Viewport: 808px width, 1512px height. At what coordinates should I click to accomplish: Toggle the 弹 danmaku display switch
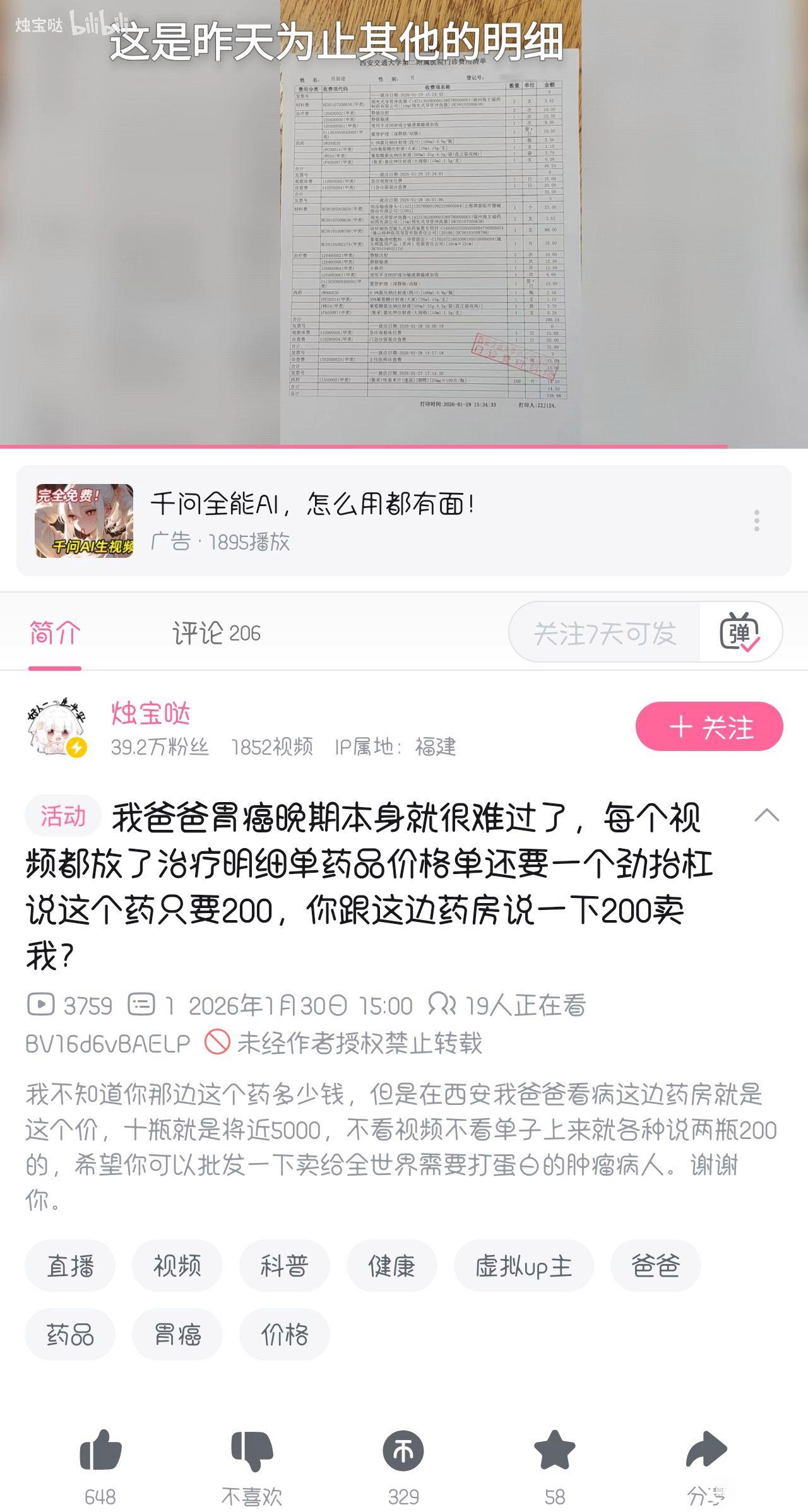[740, 632]
